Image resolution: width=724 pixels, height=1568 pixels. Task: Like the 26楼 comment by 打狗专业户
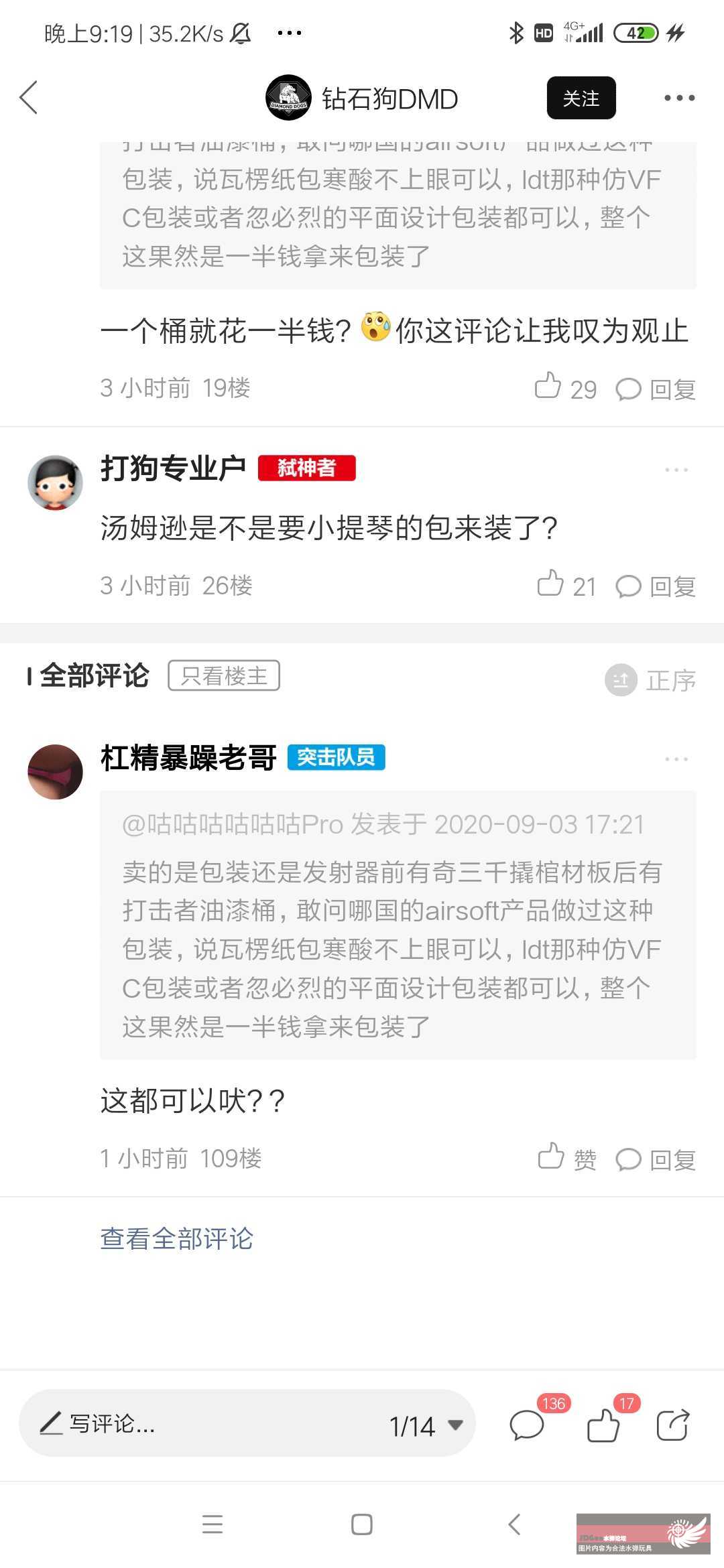coord(566,585)
